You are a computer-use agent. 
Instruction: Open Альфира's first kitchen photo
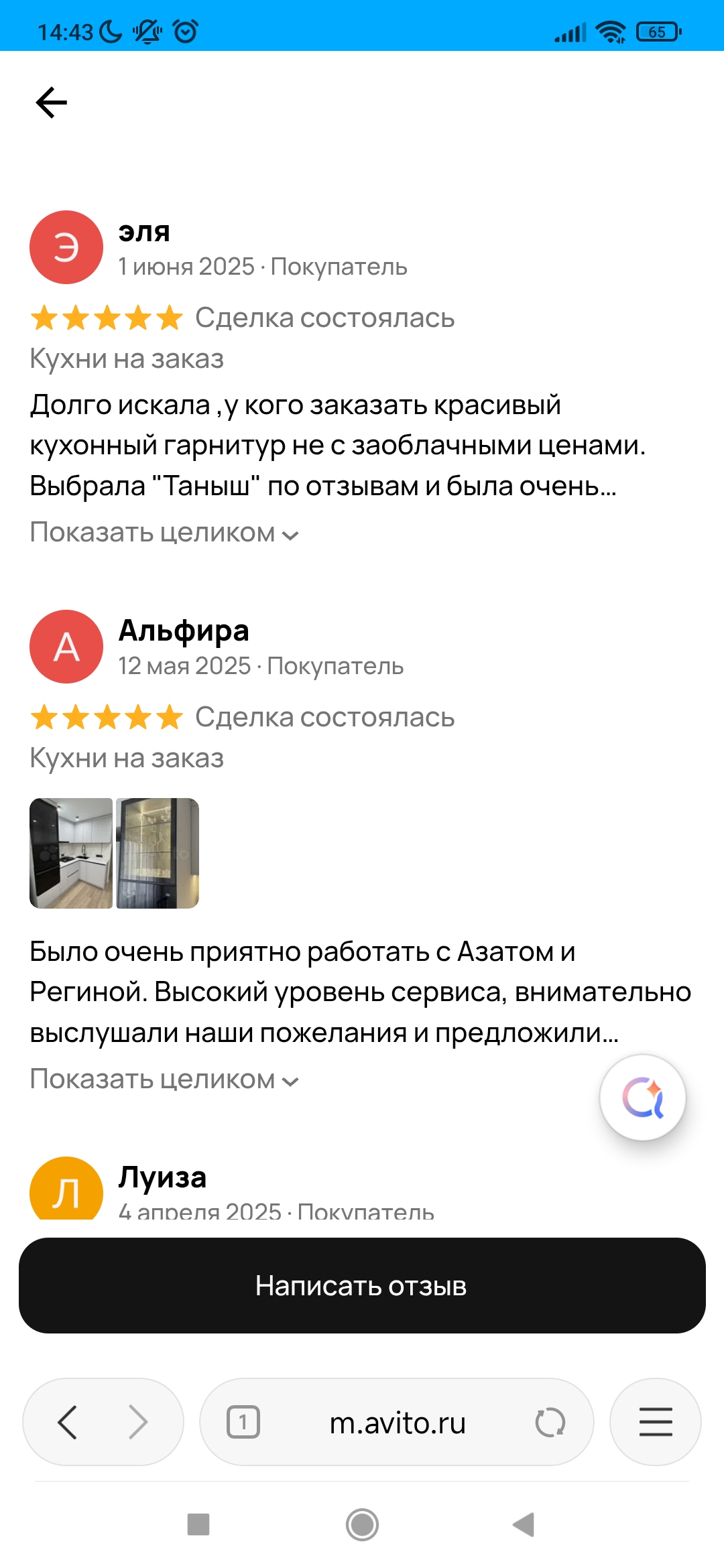(71, 853)
